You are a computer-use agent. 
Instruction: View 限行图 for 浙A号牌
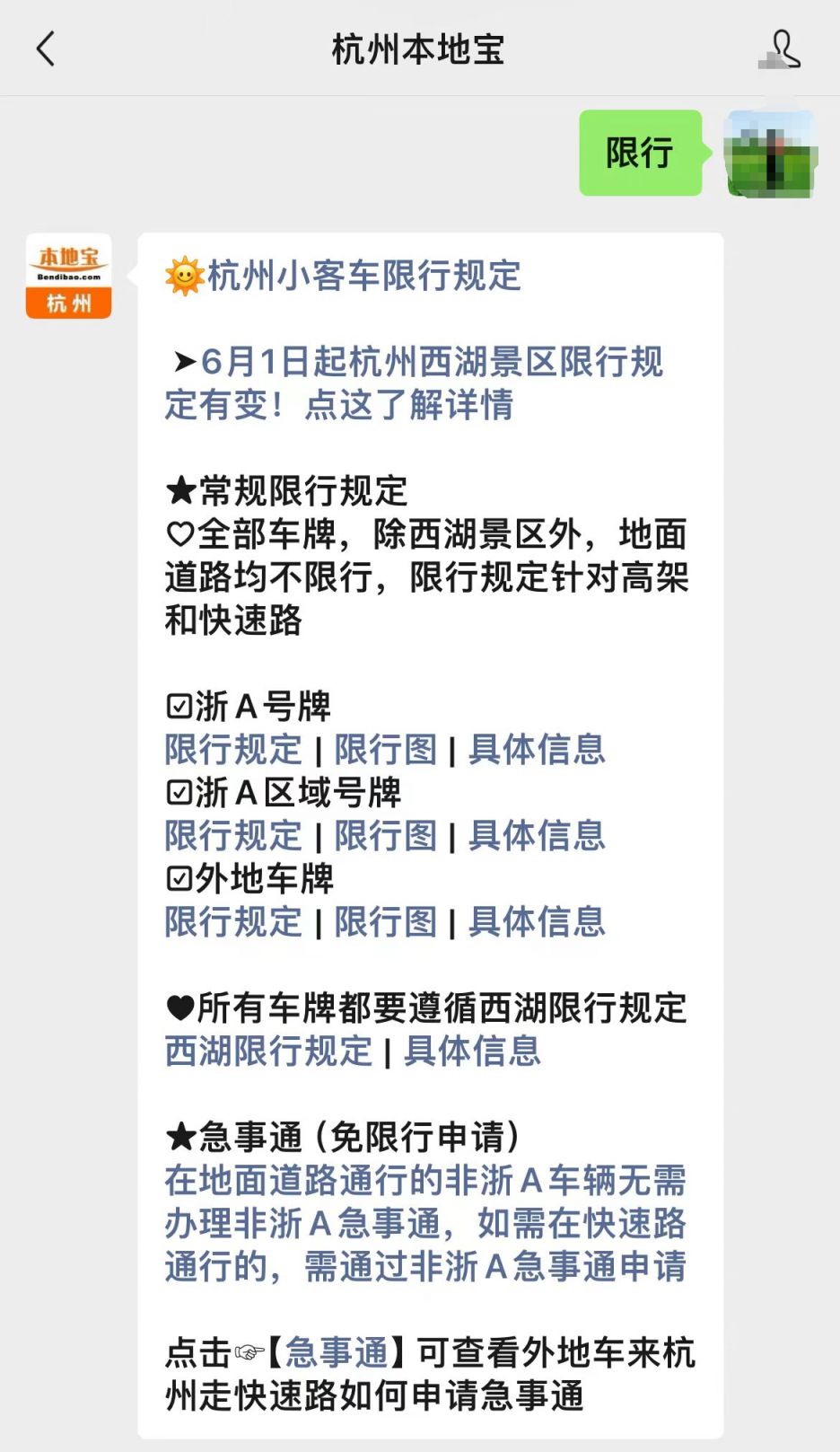pyautogui.click(x=385, y=750)
